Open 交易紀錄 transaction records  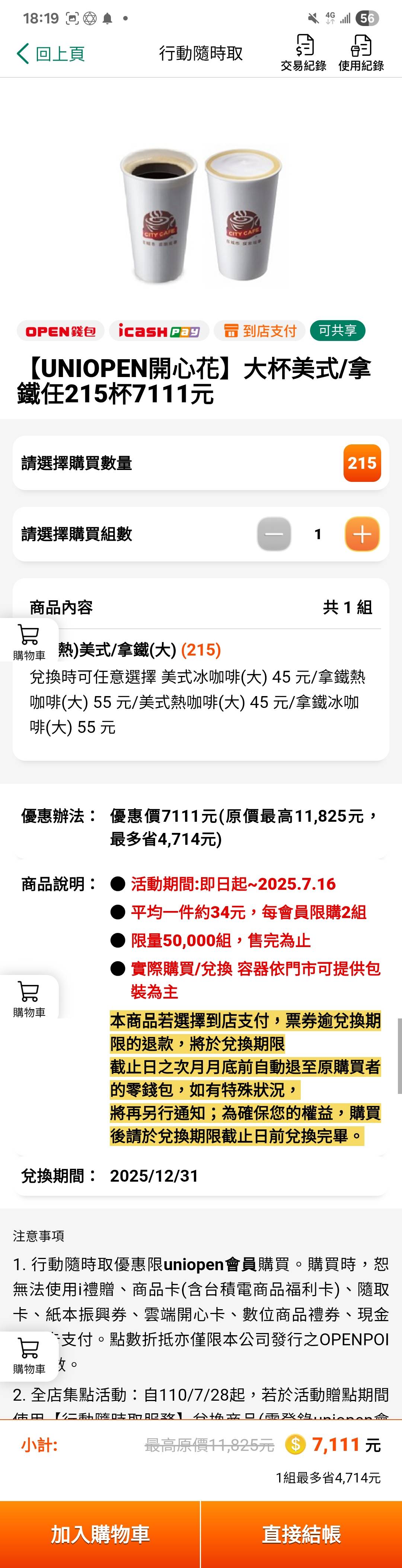303,54
